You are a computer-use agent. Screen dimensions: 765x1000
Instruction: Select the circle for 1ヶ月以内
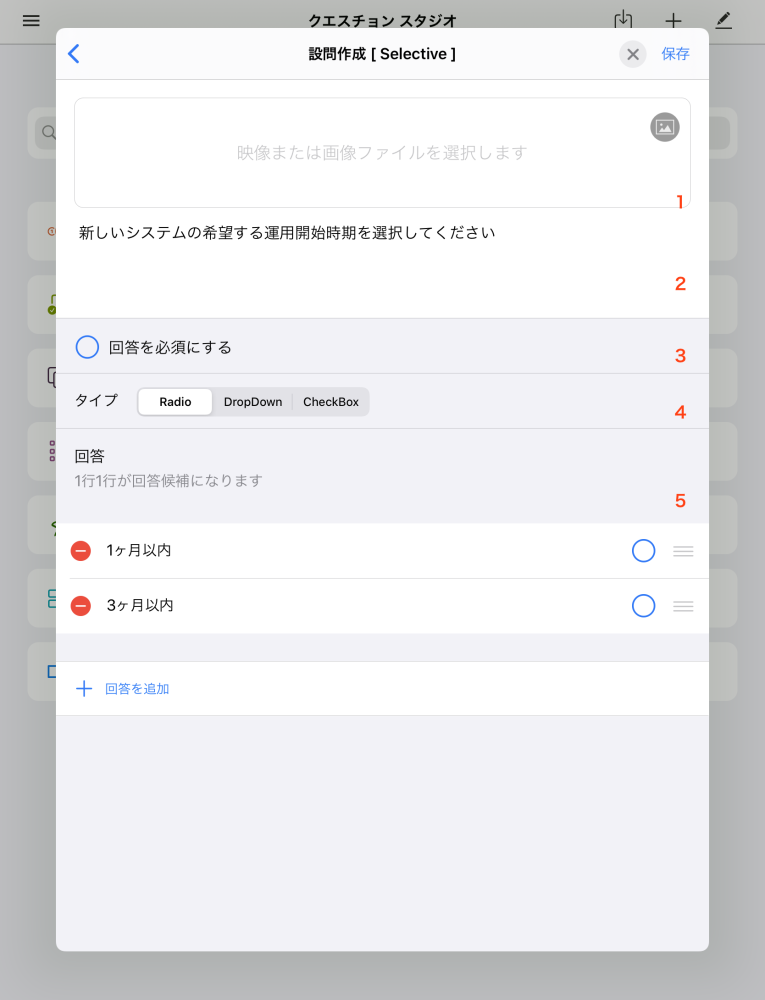(x=644, y=551)
